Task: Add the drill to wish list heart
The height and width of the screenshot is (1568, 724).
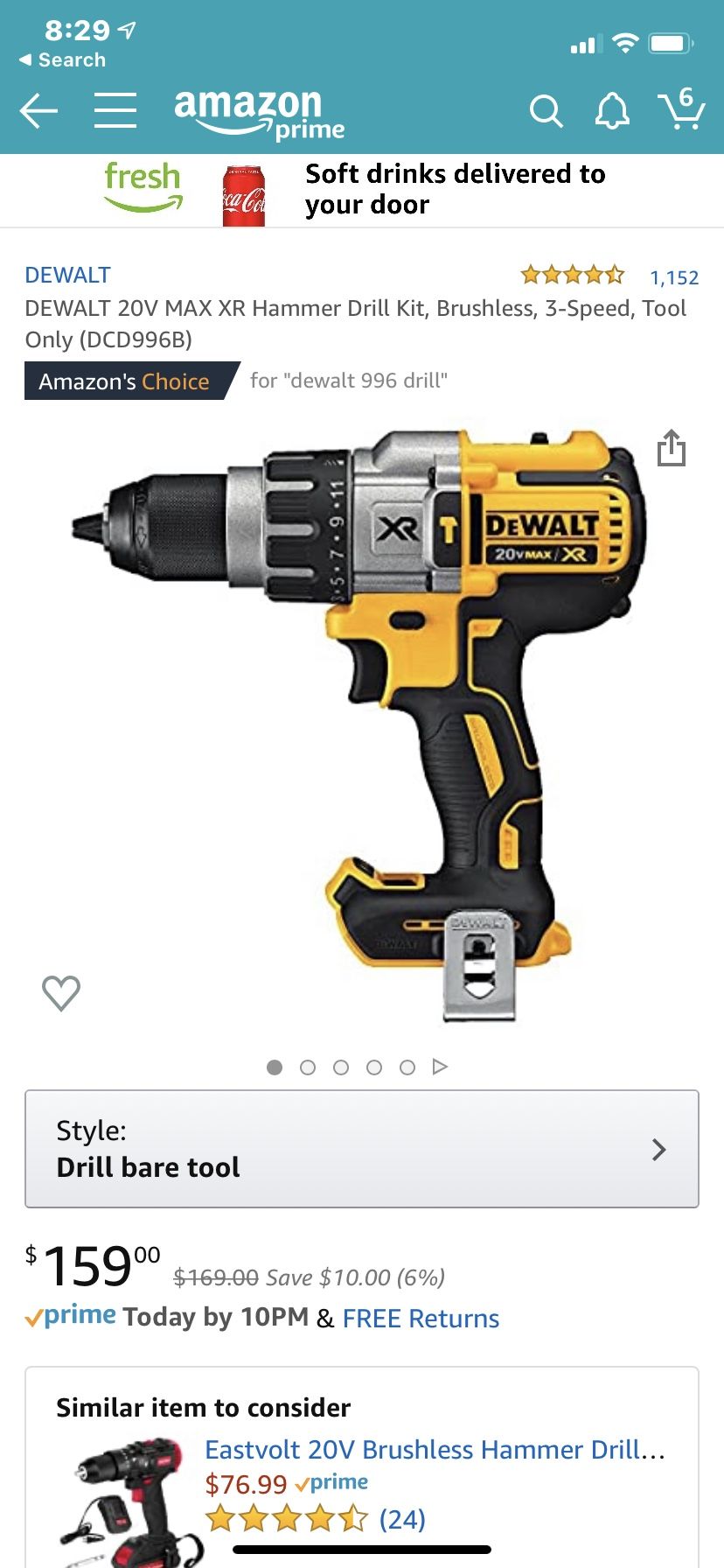Action: [x=61, y=992]
